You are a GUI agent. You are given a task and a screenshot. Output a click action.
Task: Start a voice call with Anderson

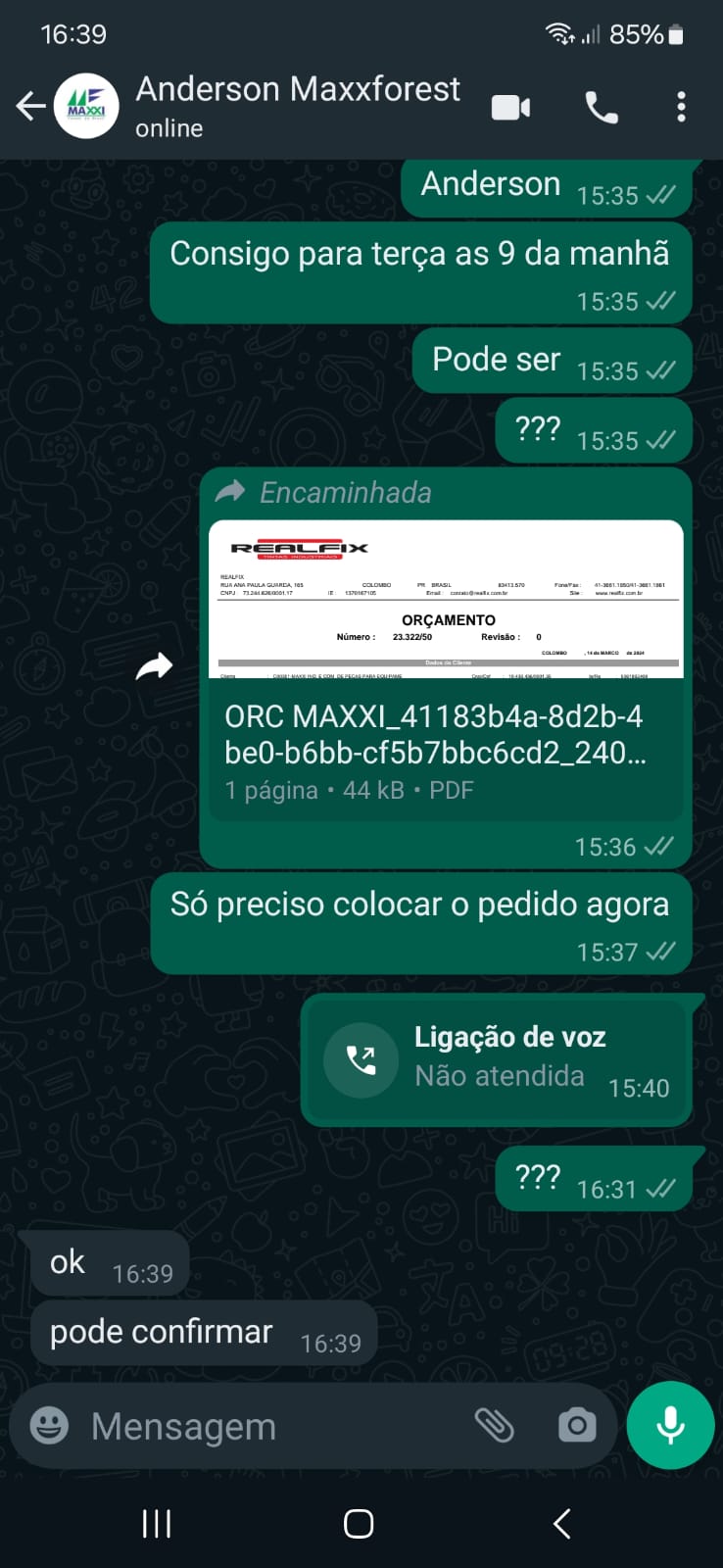click(601, 107)
